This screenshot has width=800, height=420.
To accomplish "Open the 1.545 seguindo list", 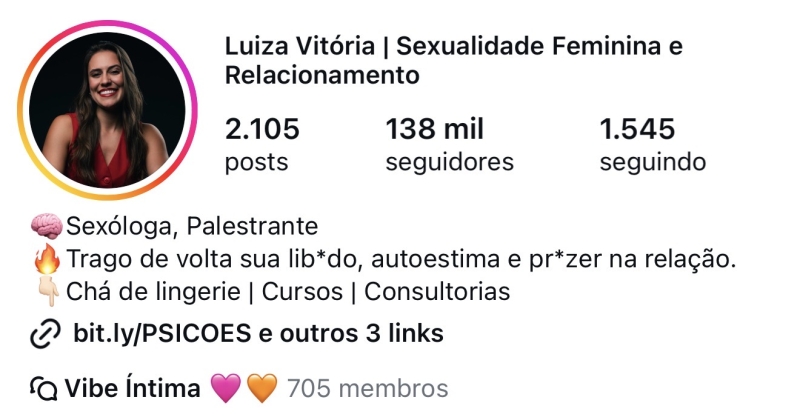I will (x=652, y=145).
